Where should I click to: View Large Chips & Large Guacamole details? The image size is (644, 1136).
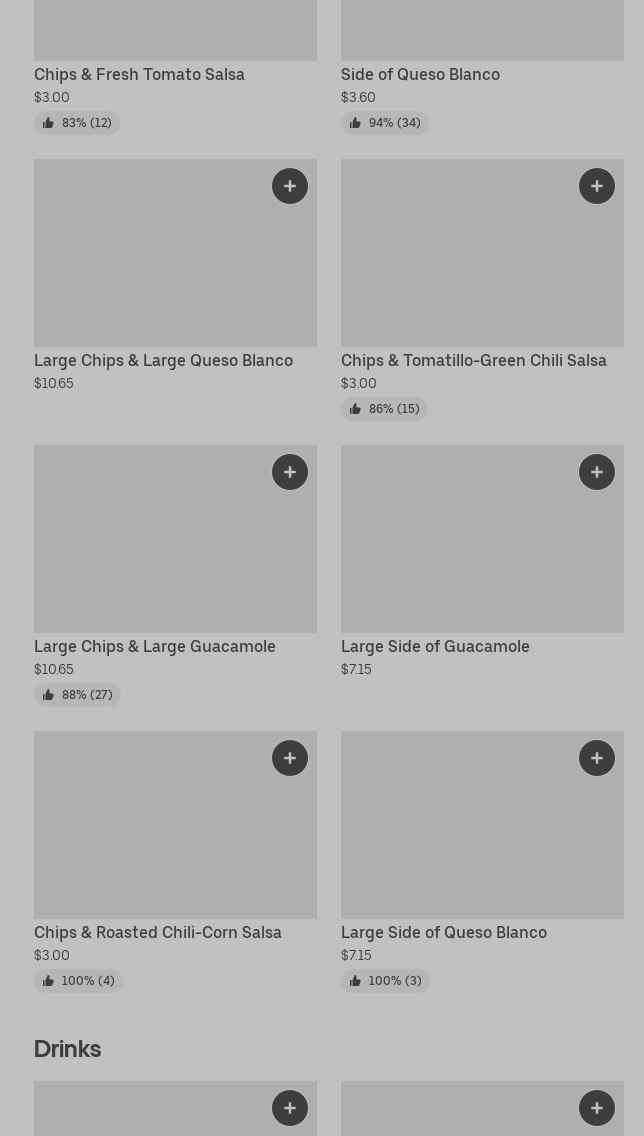tap(154, 646)
